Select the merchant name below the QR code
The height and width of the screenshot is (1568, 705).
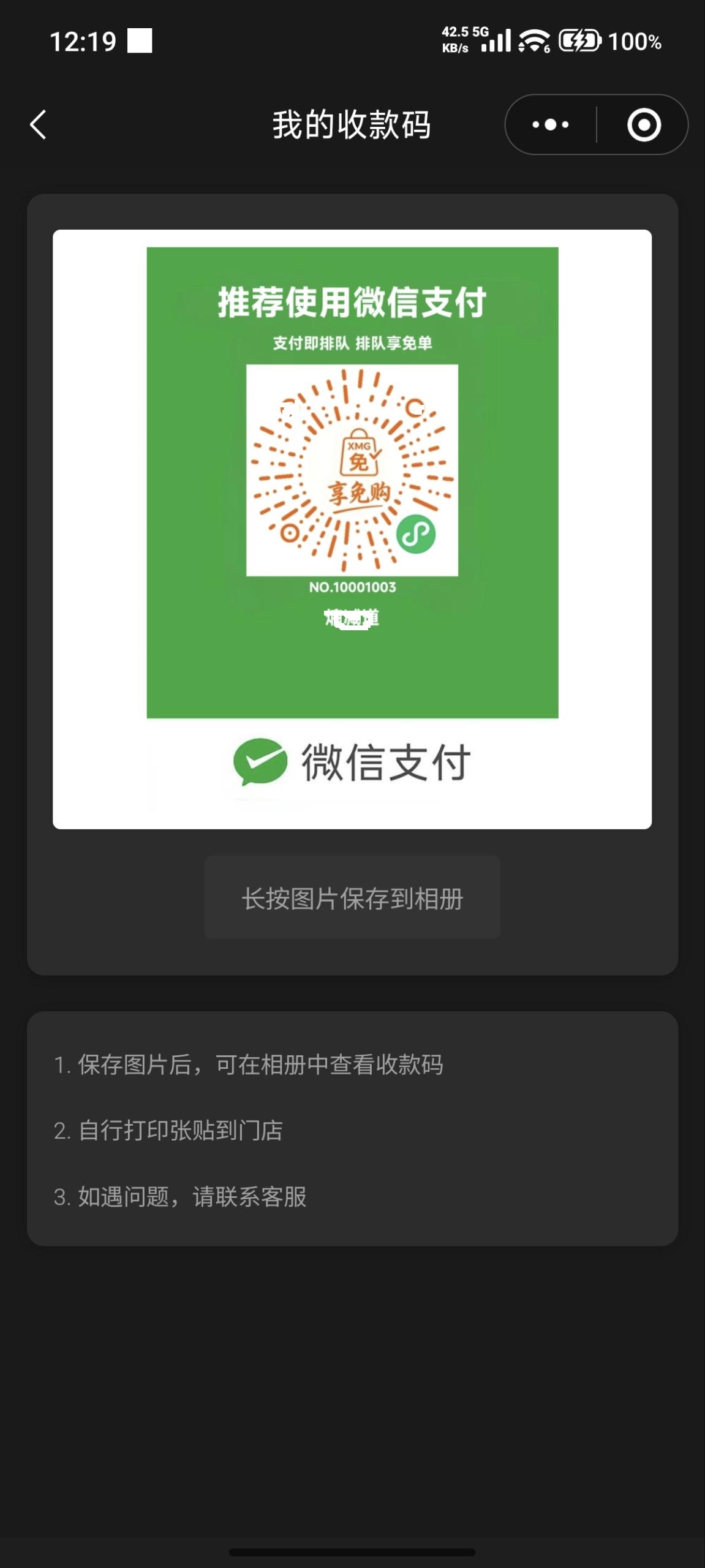(x=353, y=620)
